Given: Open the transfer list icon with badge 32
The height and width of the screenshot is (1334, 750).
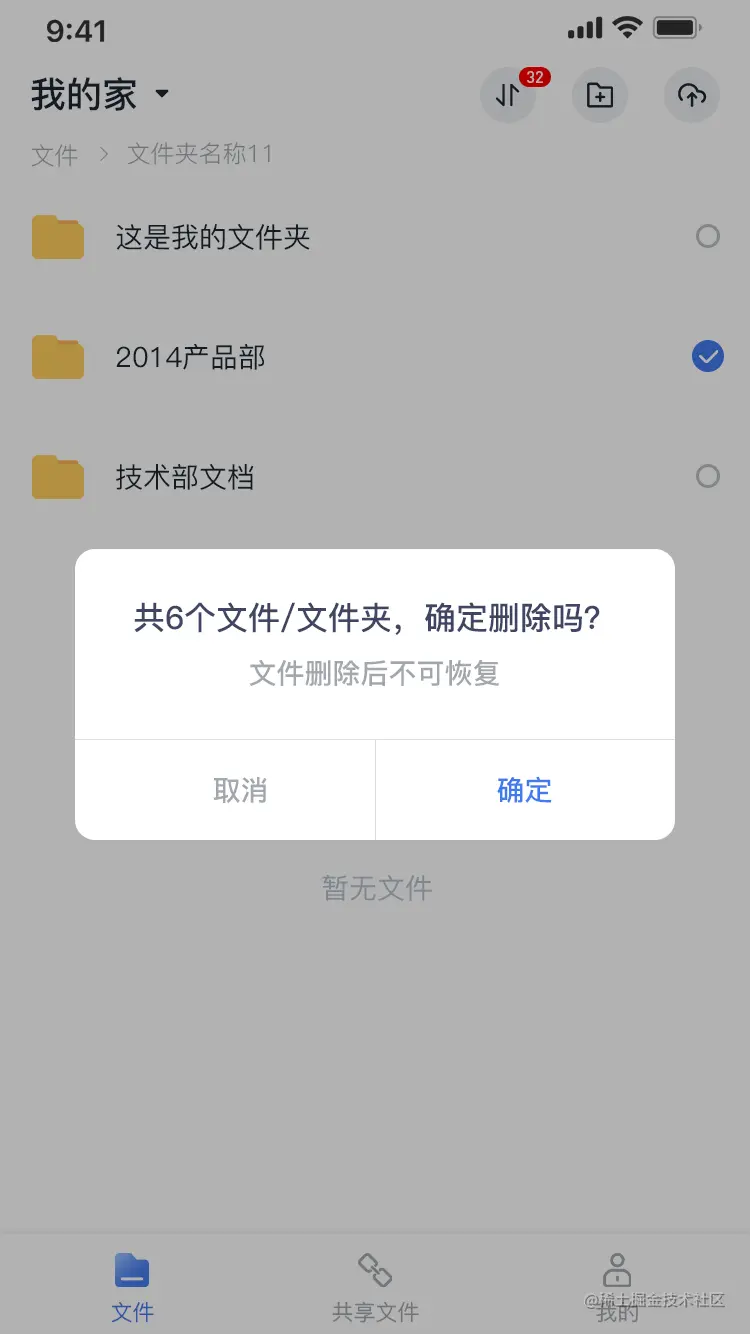Looking at the screenshot, I should click(x=508, y=96).
